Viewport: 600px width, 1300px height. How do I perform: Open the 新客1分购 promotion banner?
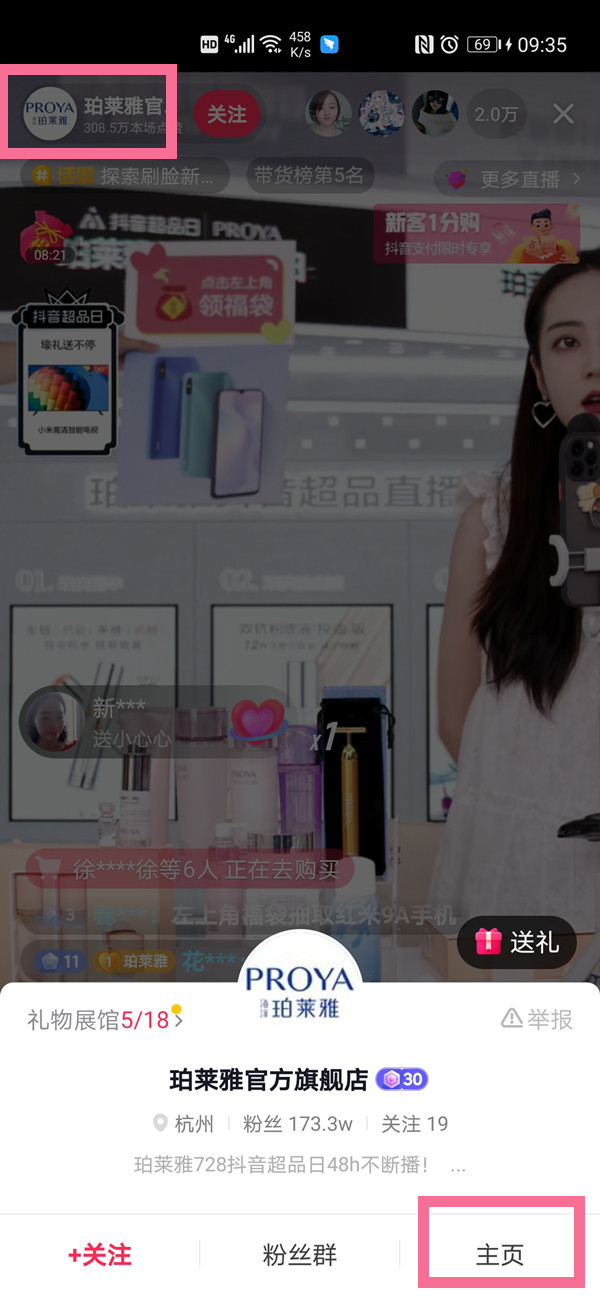[476, 234]
